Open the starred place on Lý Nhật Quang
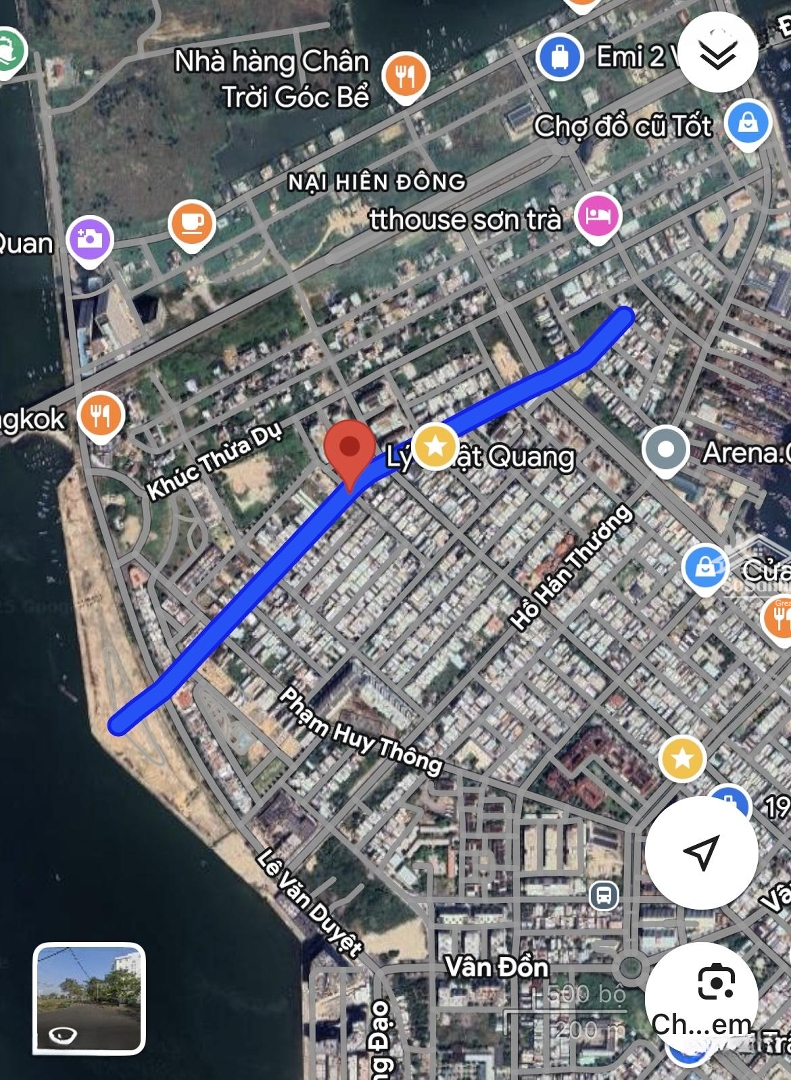Screen dimensions: 791x1080 (x=435, y=446)
